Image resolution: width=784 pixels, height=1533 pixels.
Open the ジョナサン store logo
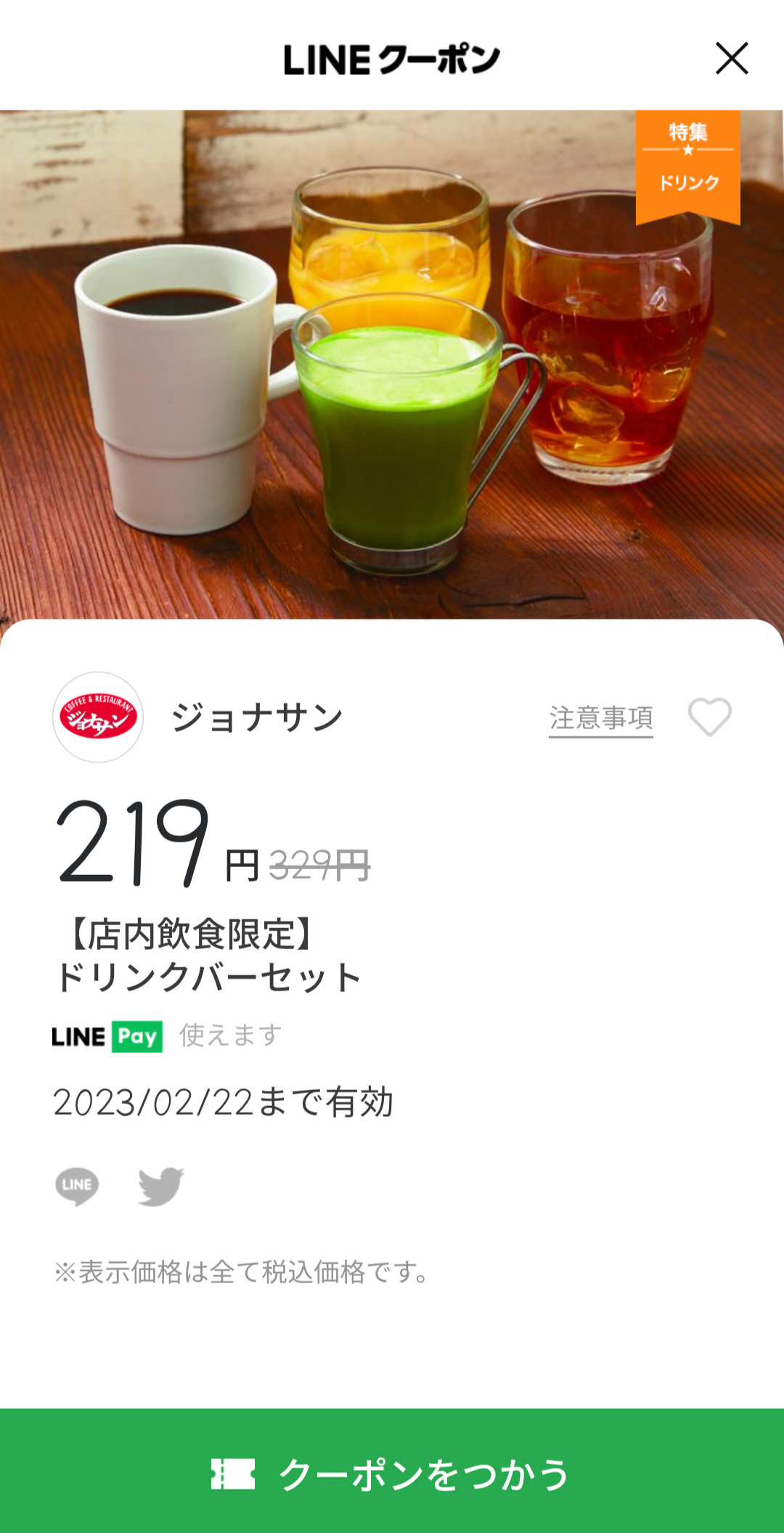click(x=98, y=717)
